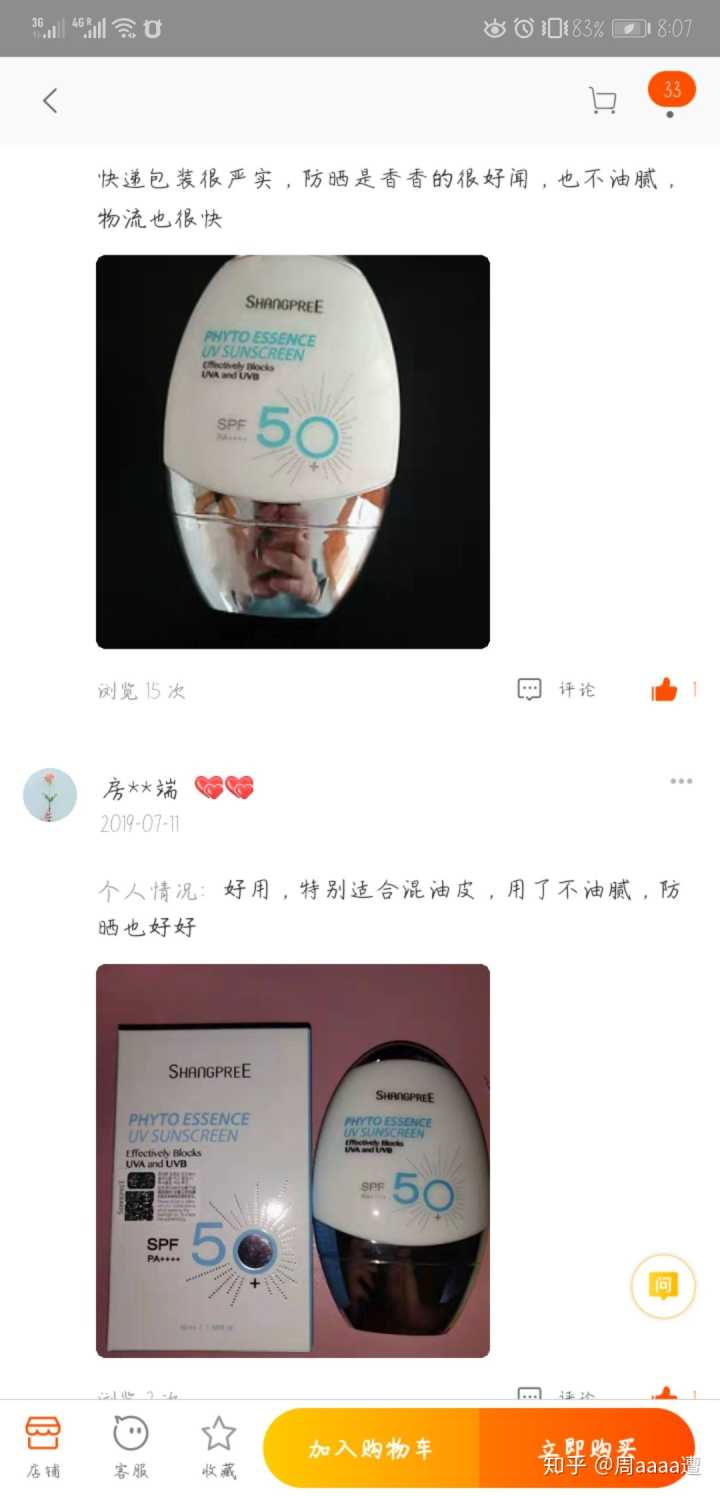Open the overflow menu on 房**端's review
The width and height of the screenshot is (720, 1496).
[681, 781]
